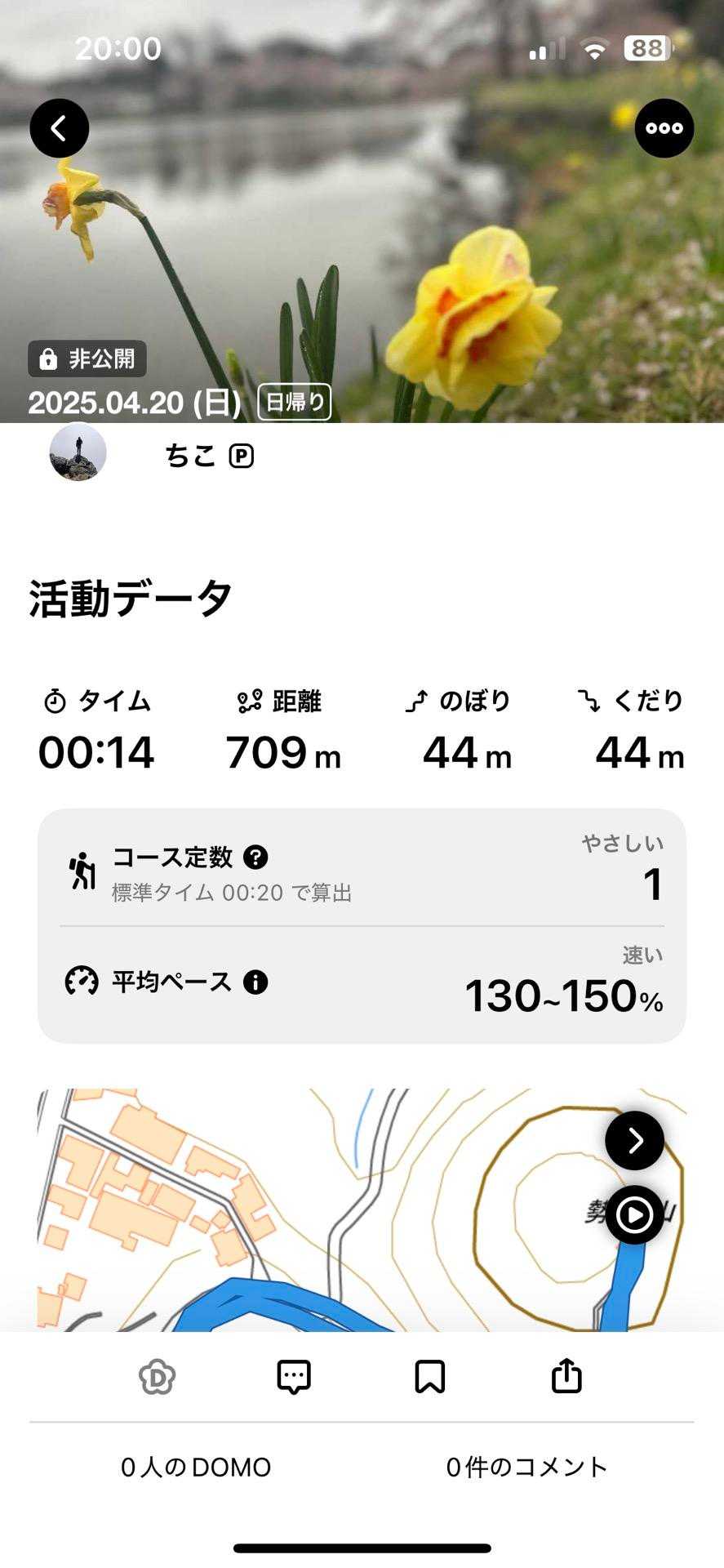Screen dimensions: 724x1568
Task: Play the route track animation
Action: tap(634, 1215)
